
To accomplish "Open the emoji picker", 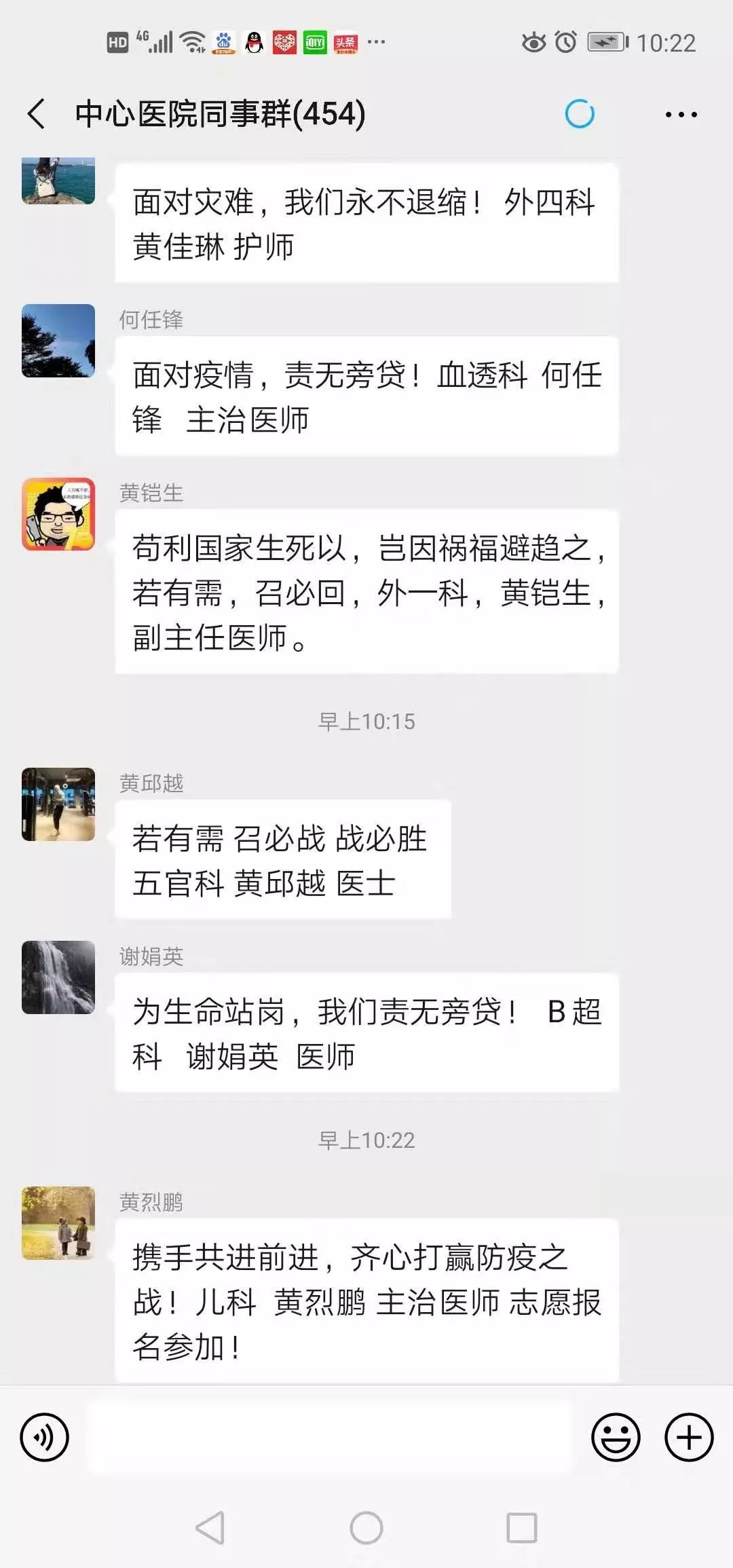I will [x=616, y=1437].
